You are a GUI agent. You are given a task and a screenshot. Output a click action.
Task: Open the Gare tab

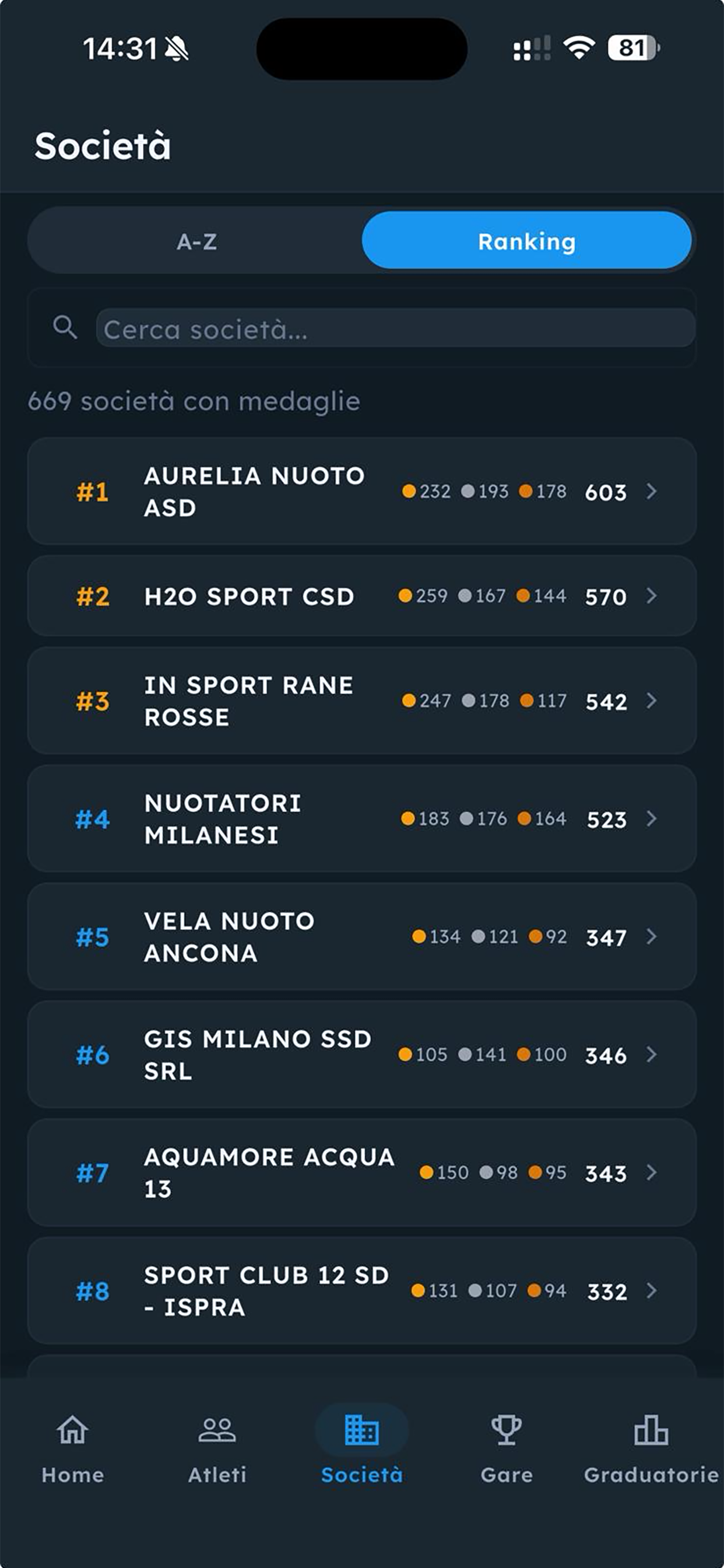(506, 1448)
